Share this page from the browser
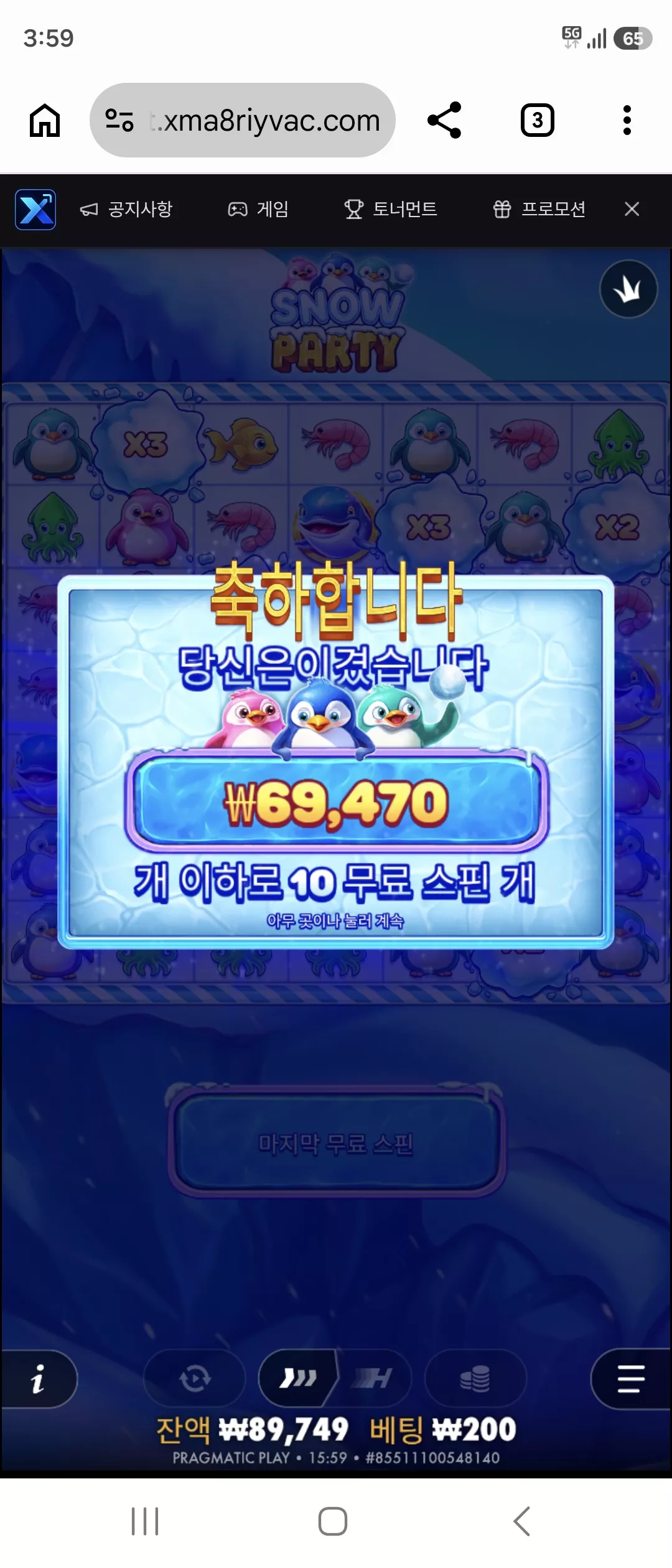Viewport: 672px width, 1568px height. pos(444,120)
